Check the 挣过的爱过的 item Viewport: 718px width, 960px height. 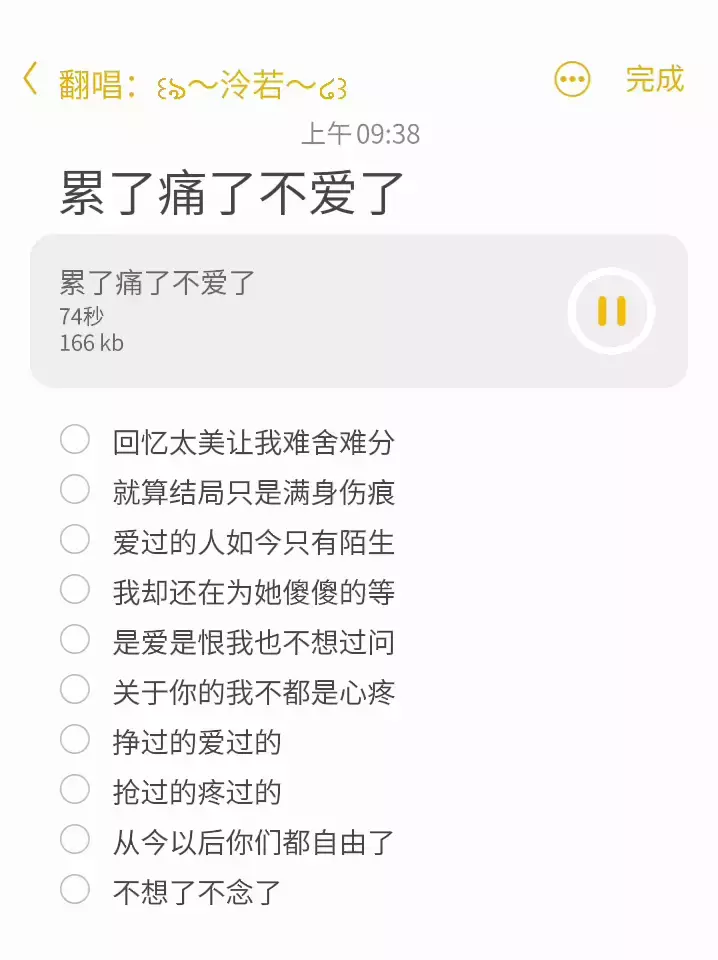click(75, 740)
